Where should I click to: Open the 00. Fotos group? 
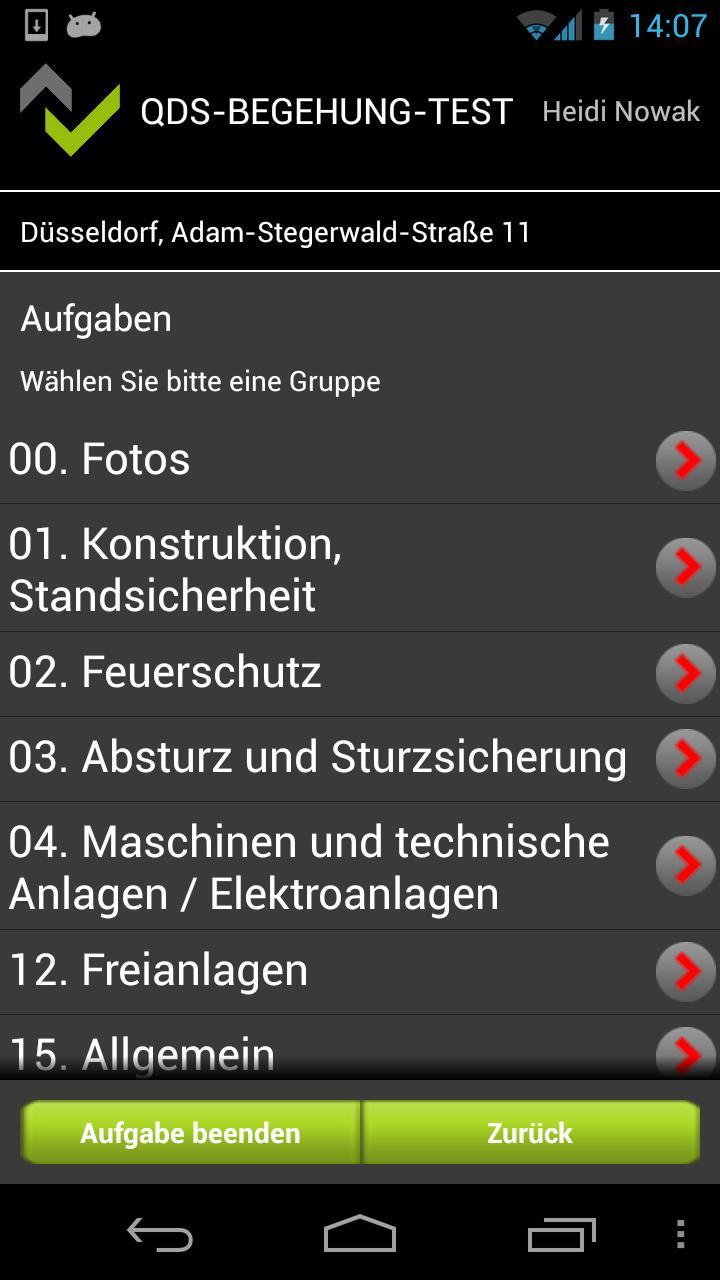click(360, 460)
